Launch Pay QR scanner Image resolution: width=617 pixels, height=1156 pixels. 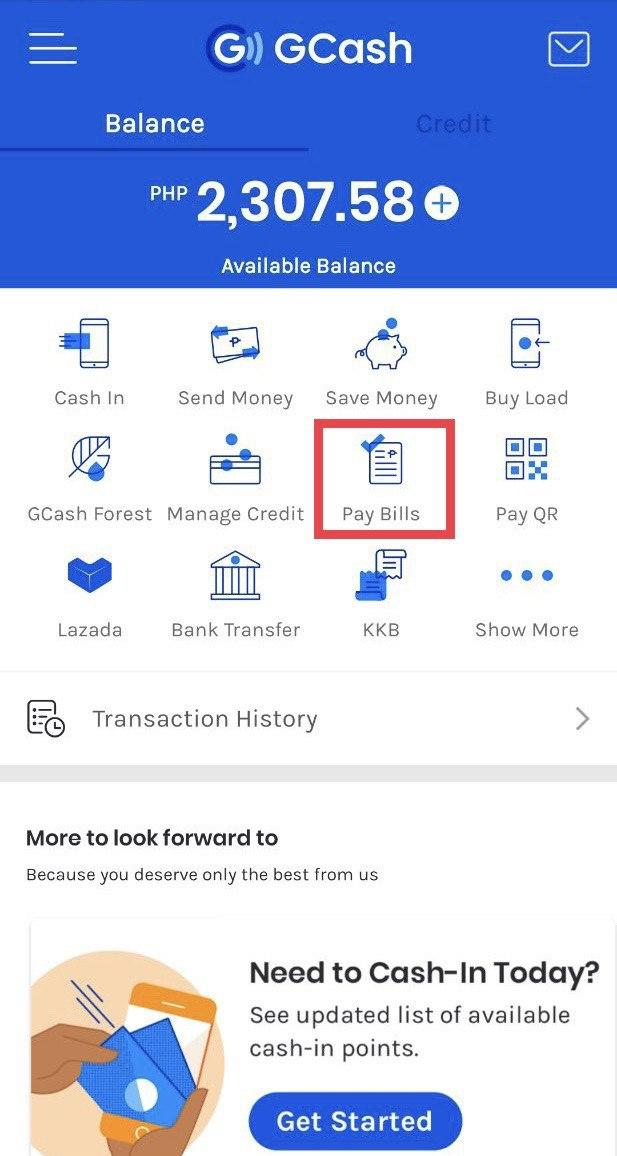pyautogui.click(x=526, y=478)
